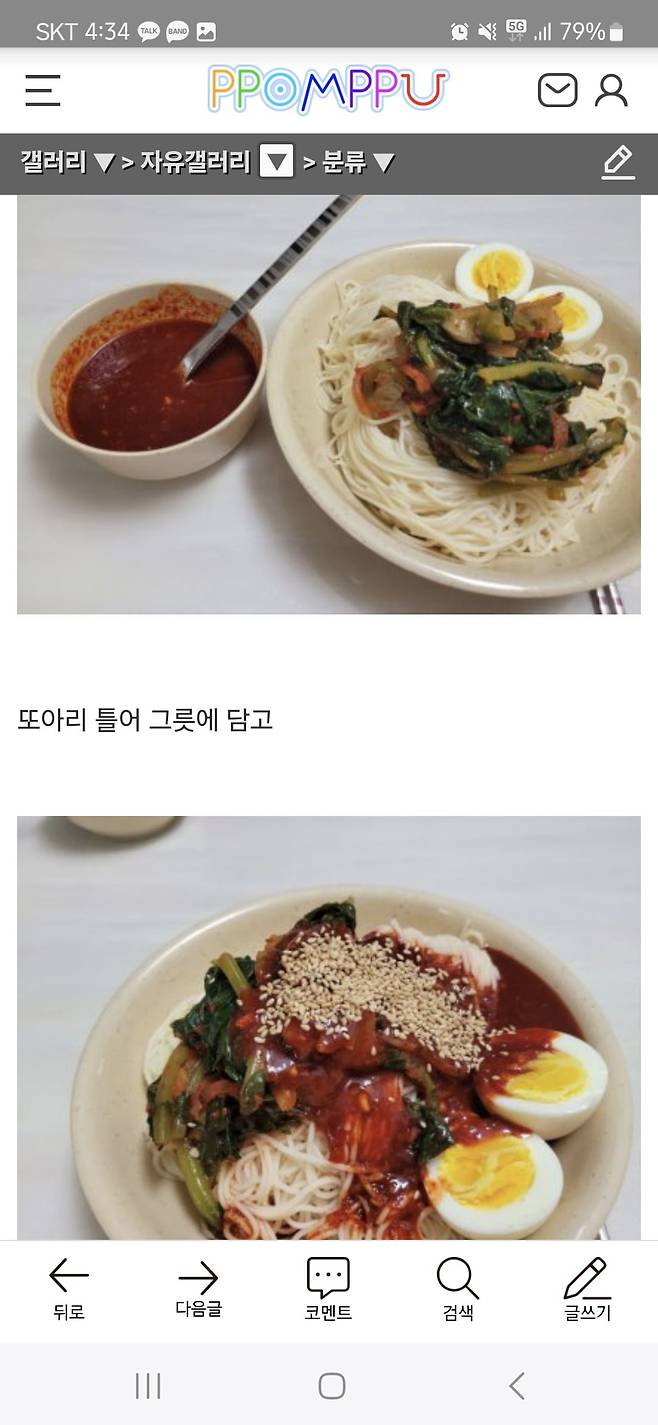The image size is (658, 1425).
Task: Go to next post with 다음글
Action: [x=198, y=1290]
